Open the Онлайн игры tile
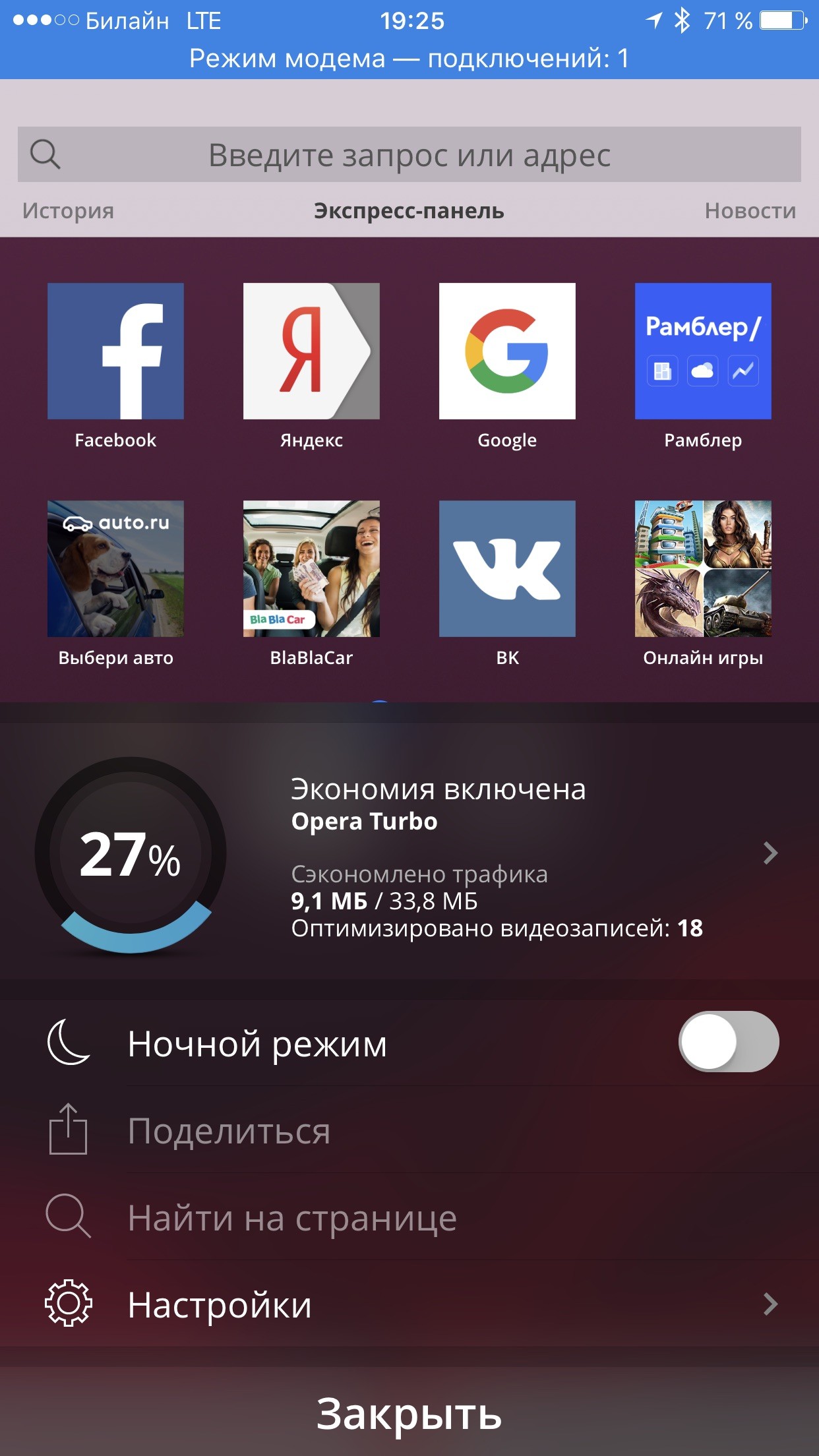This screenshot has width=819, height=1456. pos(703,569)
